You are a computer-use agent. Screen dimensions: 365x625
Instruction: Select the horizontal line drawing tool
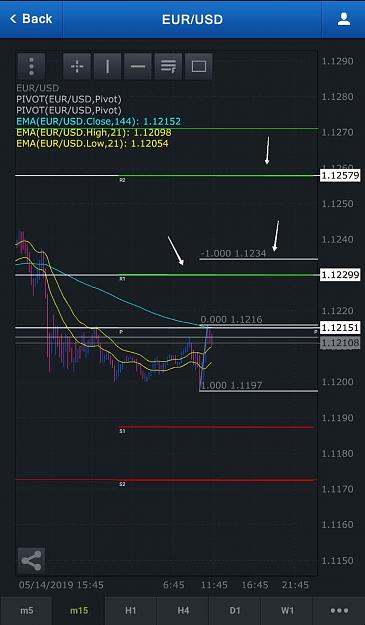(x=138, y=67)
